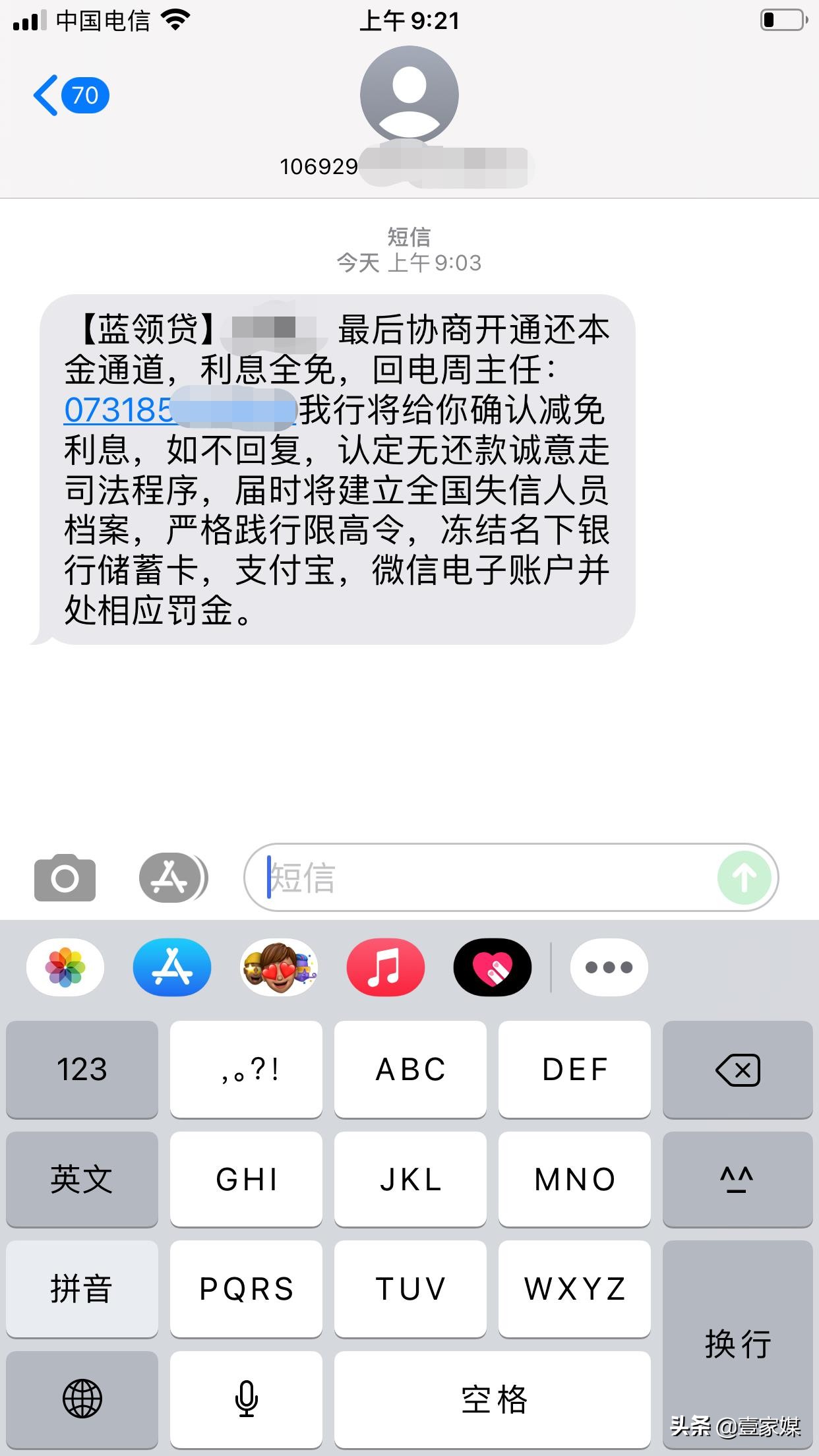Tap the globe key to switch keyboards
Image resolution: width=819 pixels, height=1456 pixels.
point(82,1398)
